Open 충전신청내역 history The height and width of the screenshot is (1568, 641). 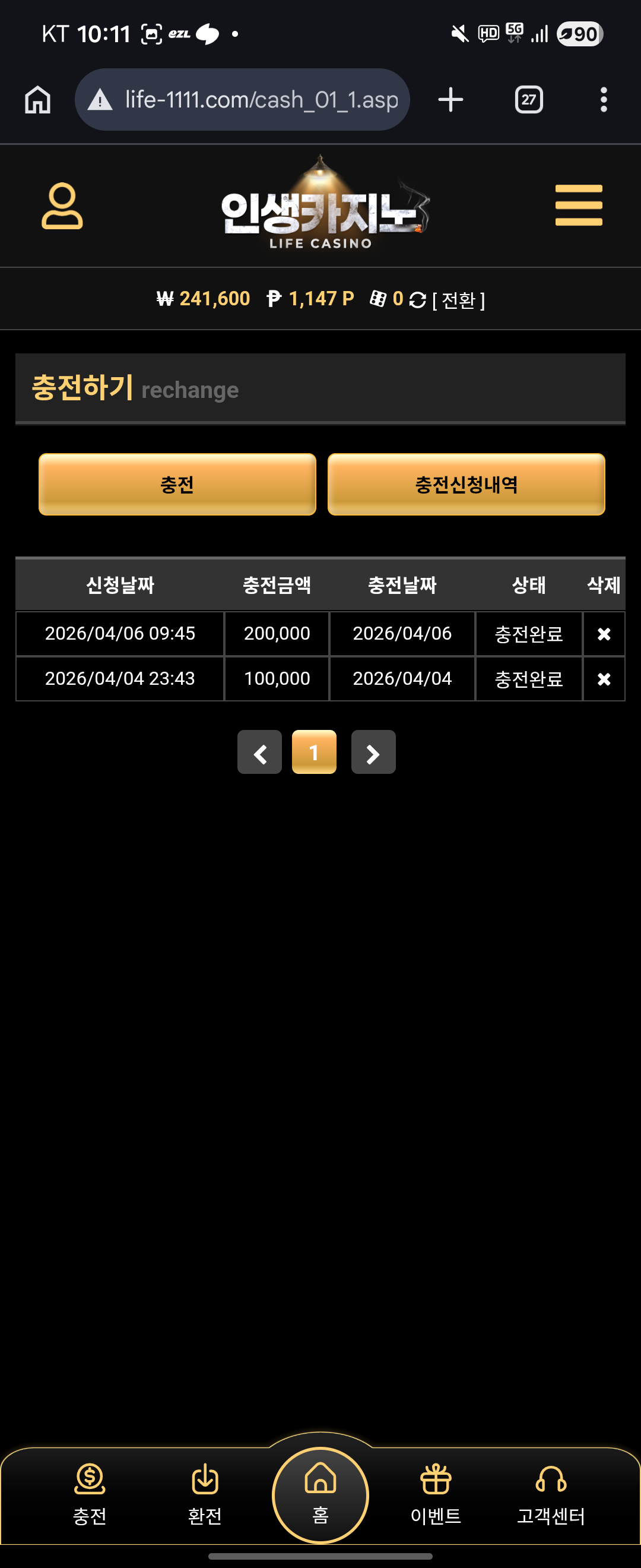point(466,485)
